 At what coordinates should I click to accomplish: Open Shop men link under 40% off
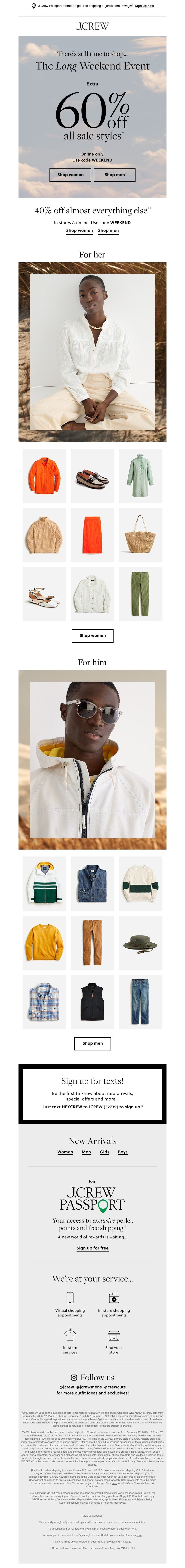coord(108,231)
